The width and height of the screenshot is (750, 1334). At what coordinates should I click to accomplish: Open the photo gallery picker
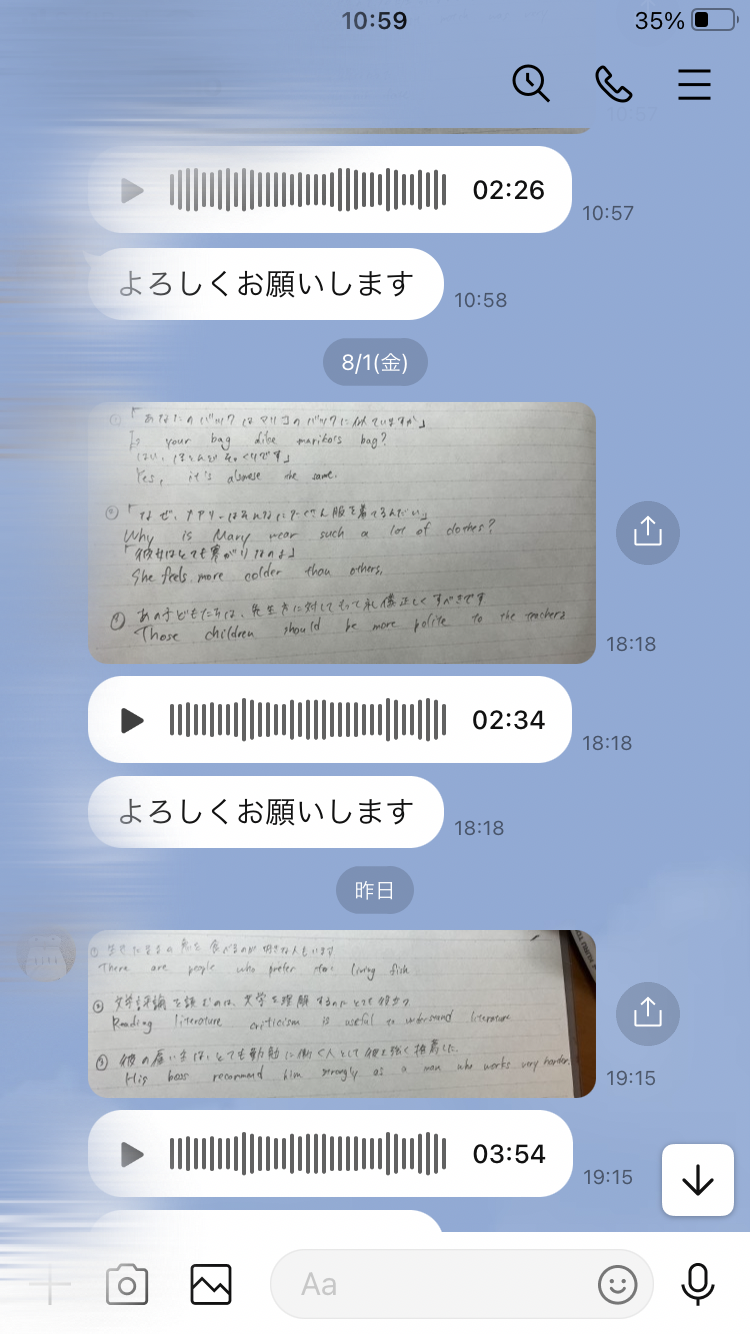tap(211, 1284)
